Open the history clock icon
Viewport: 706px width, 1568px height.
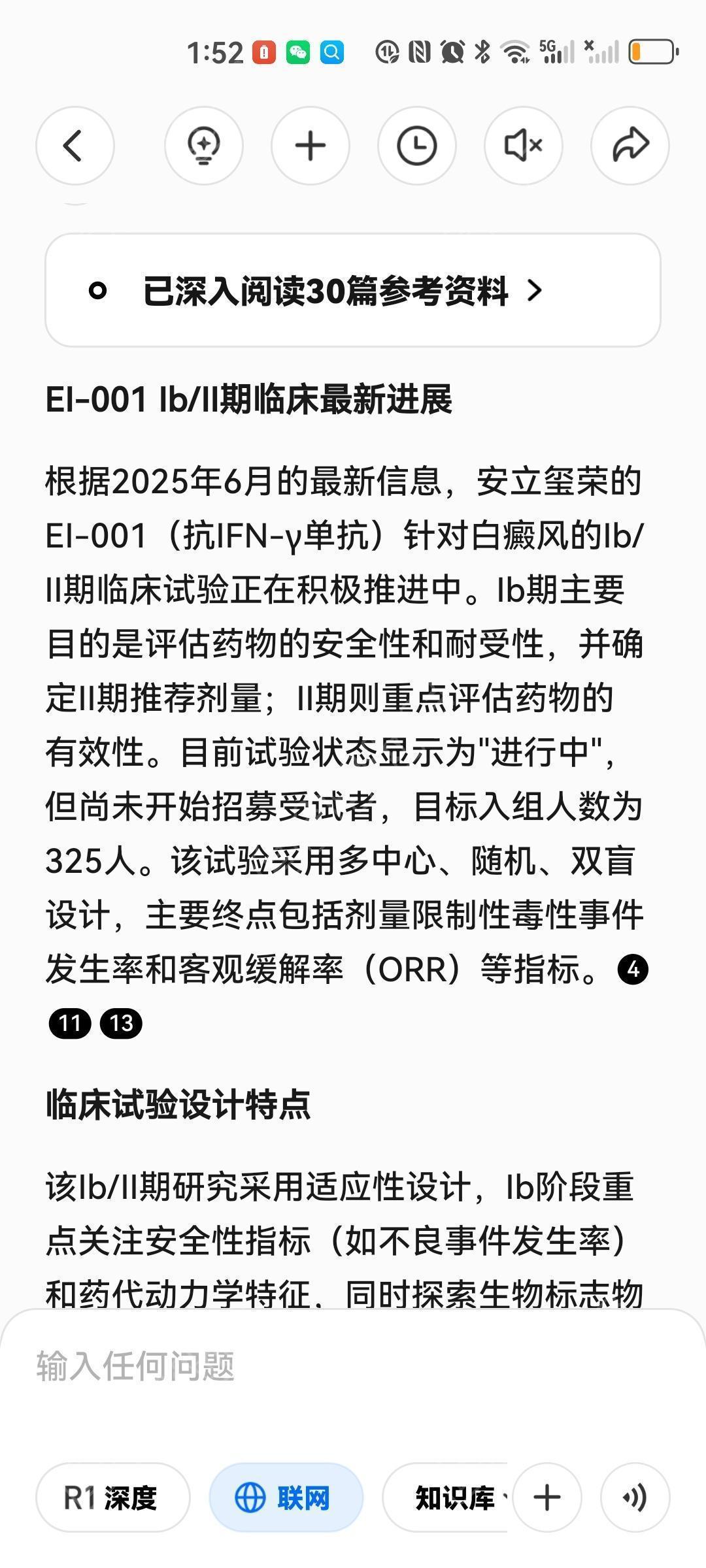416,145
